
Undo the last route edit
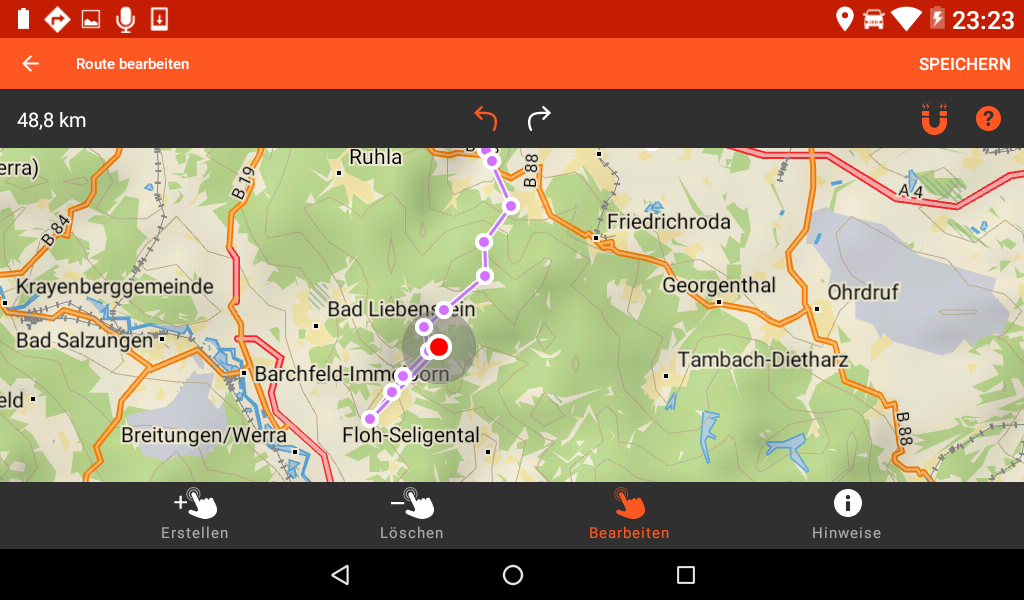[x=485, y=119]
